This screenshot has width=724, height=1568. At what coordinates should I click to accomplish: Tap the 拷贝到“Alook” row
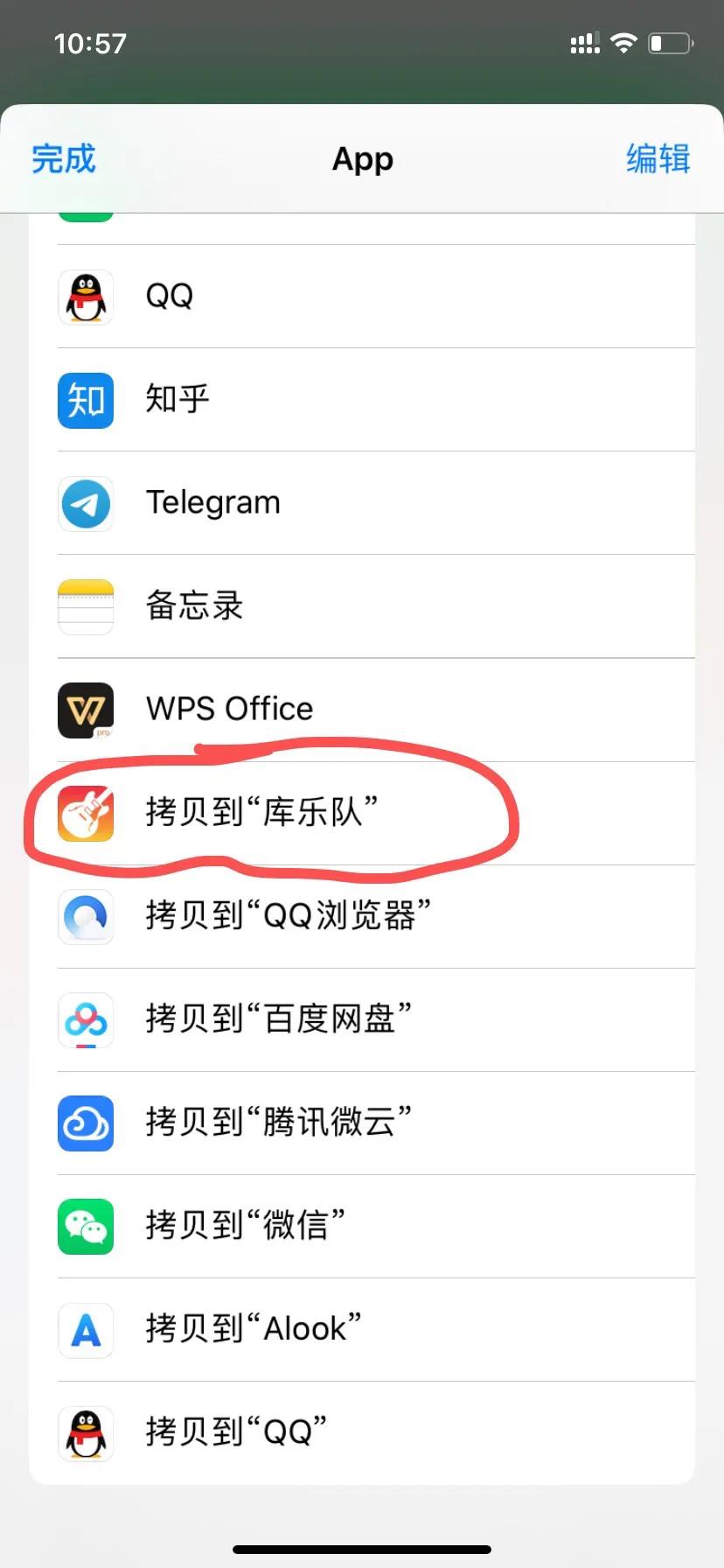(254, 1330)
